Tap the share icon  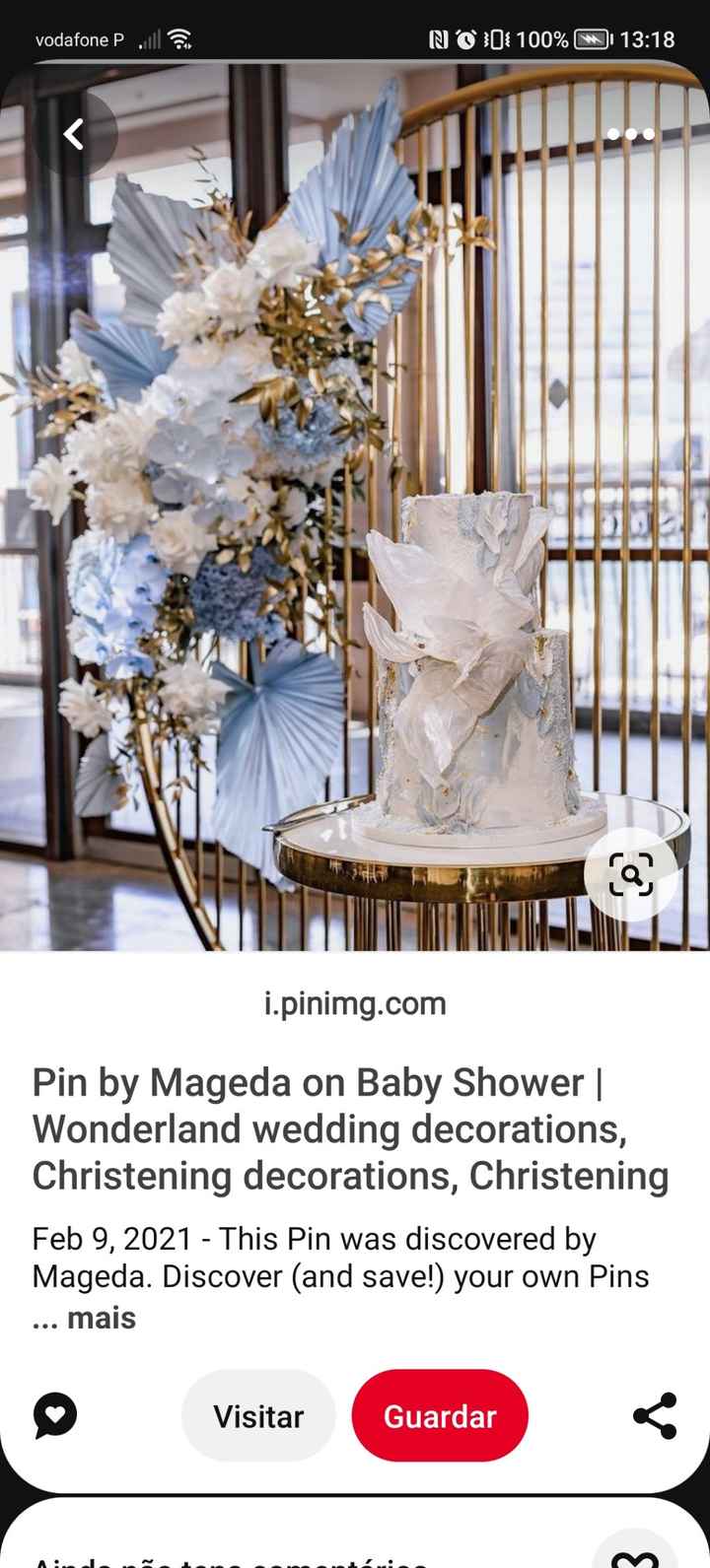[653, 1416]
